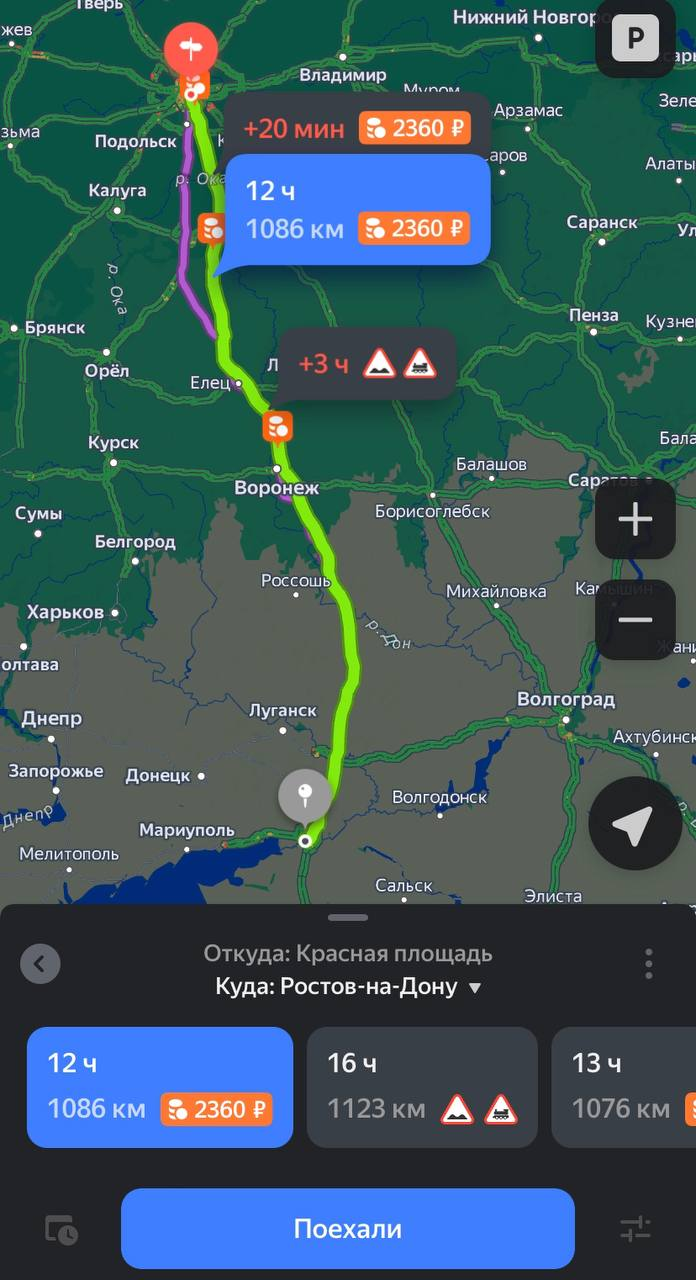Select the +20 мин alternative route bubble
The height and width of the screenshot is (1280, 696).
pos(357,128)
